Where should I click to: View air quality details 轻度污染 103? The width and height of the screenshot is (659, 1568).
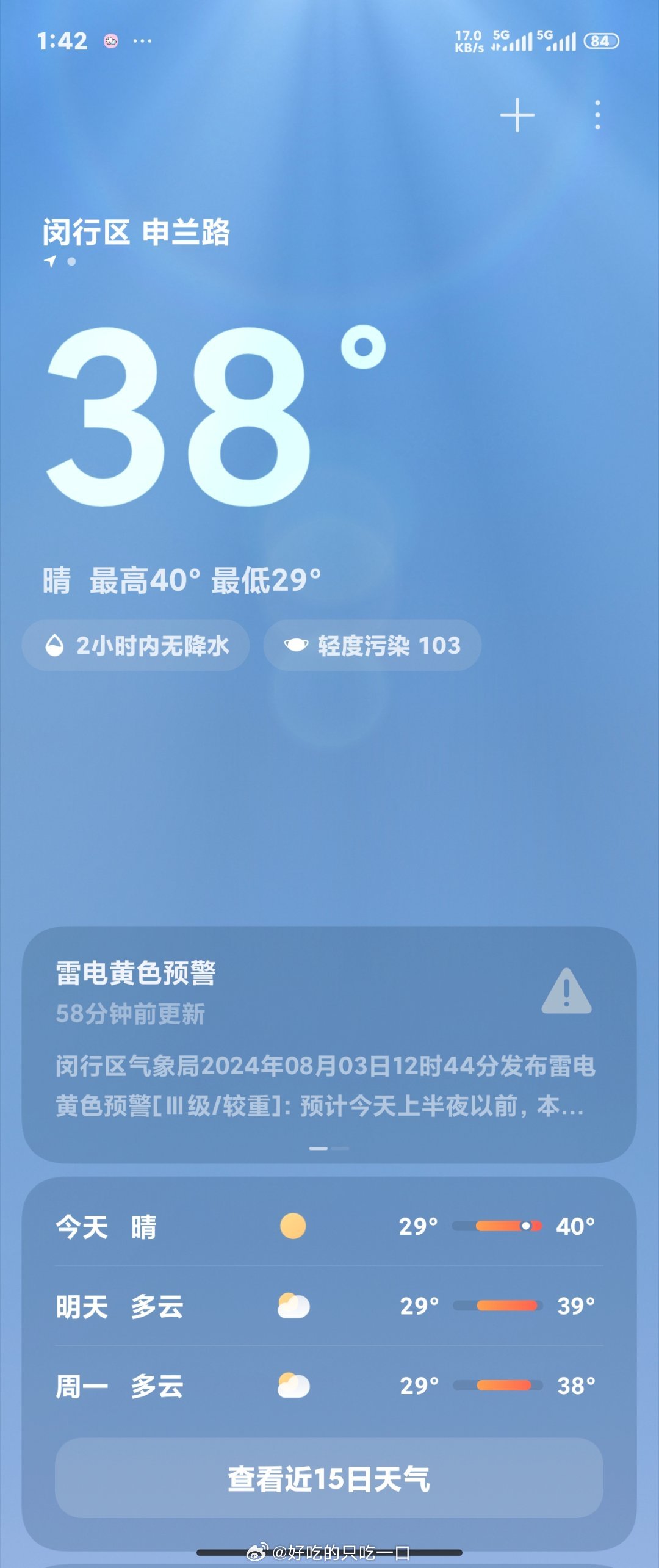coord(372,645)
